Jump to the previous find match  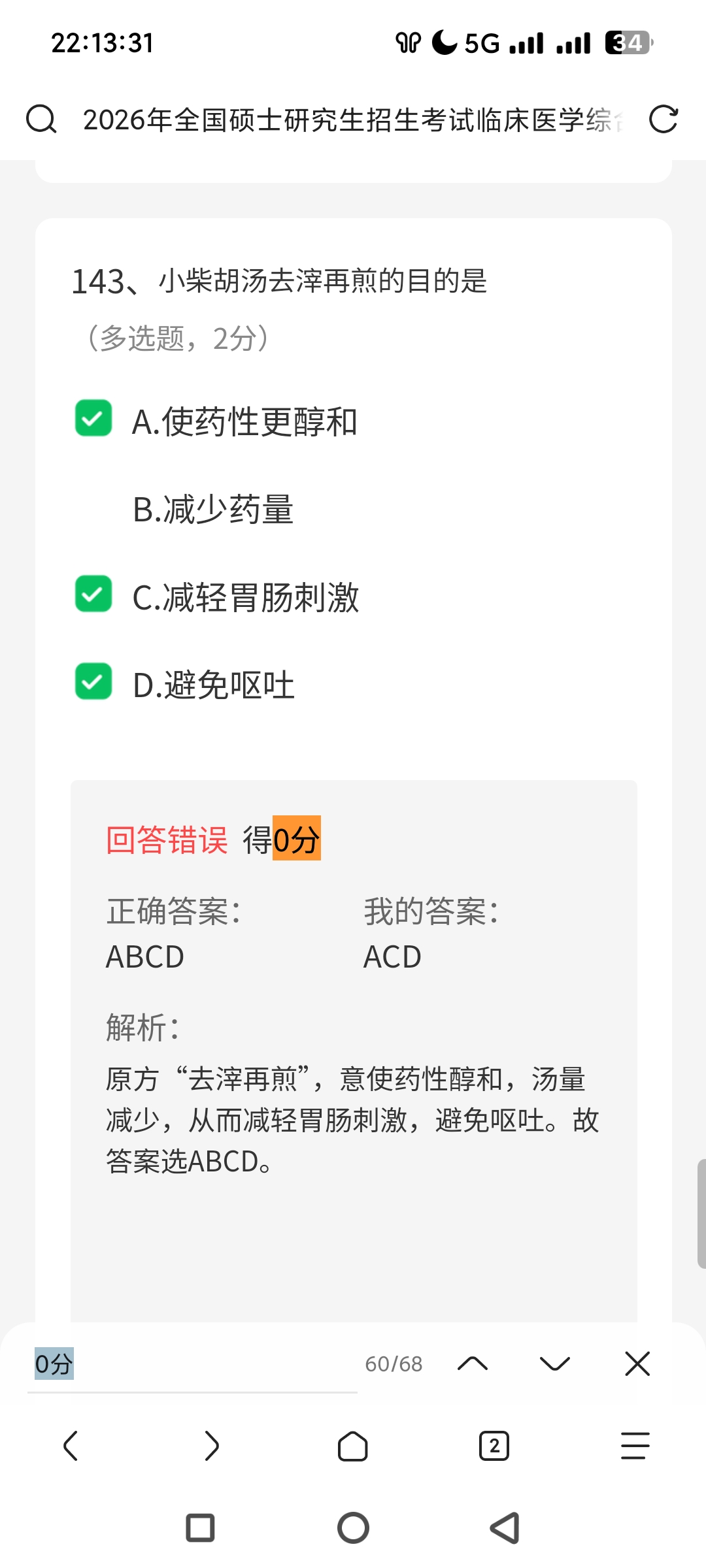[x=473, y=1364]
